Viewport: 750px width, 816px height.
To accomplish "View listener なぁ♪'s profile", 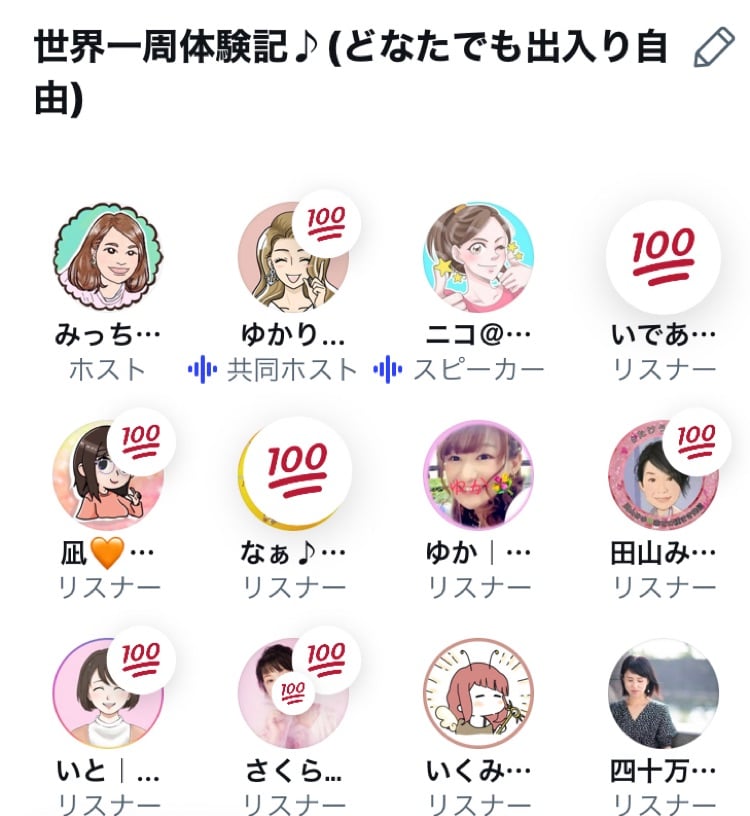I will point(293,475).
